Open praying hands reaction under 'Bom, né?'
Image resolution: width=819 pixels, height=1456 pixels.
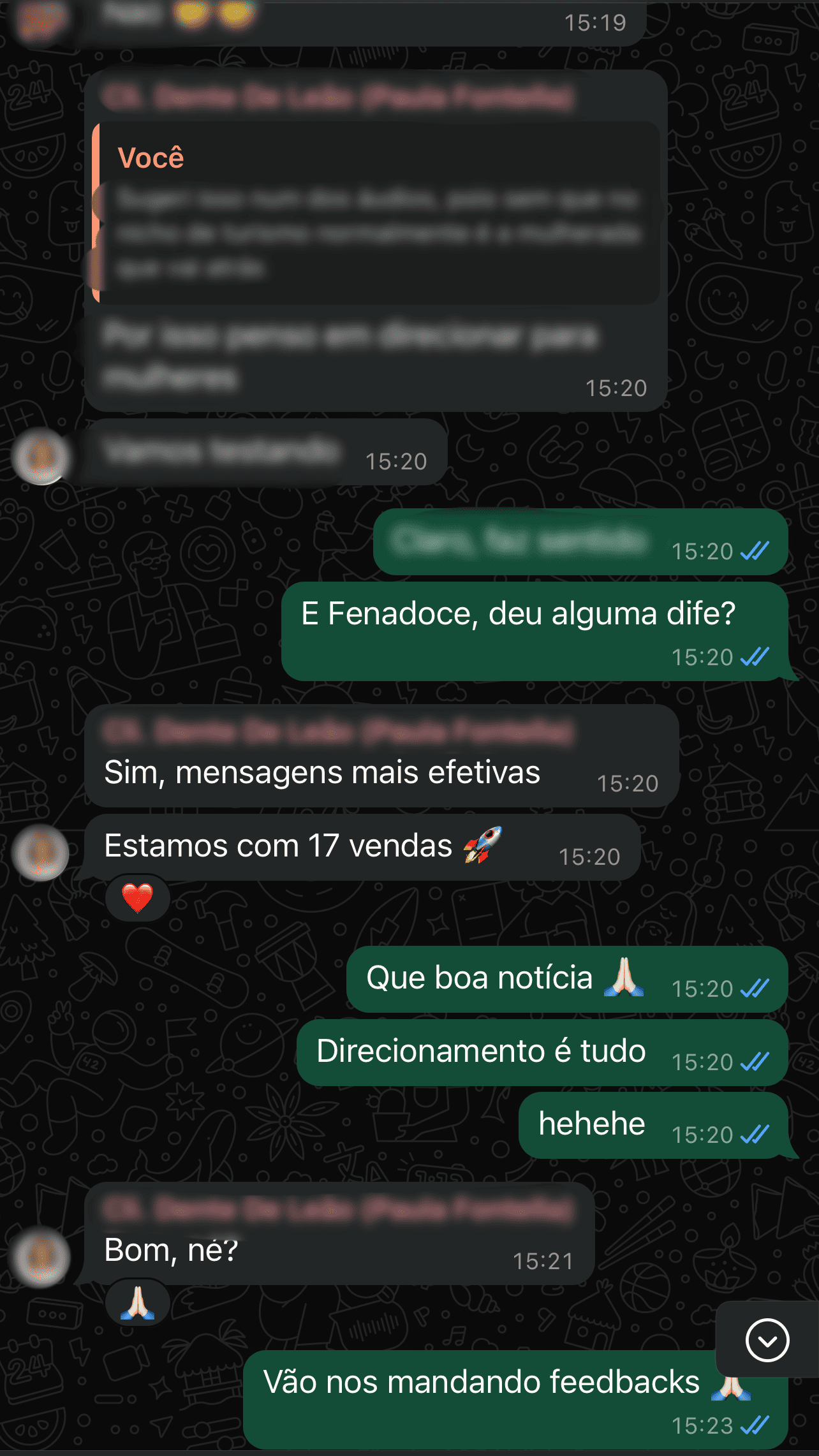click(x=137, y=1303)
